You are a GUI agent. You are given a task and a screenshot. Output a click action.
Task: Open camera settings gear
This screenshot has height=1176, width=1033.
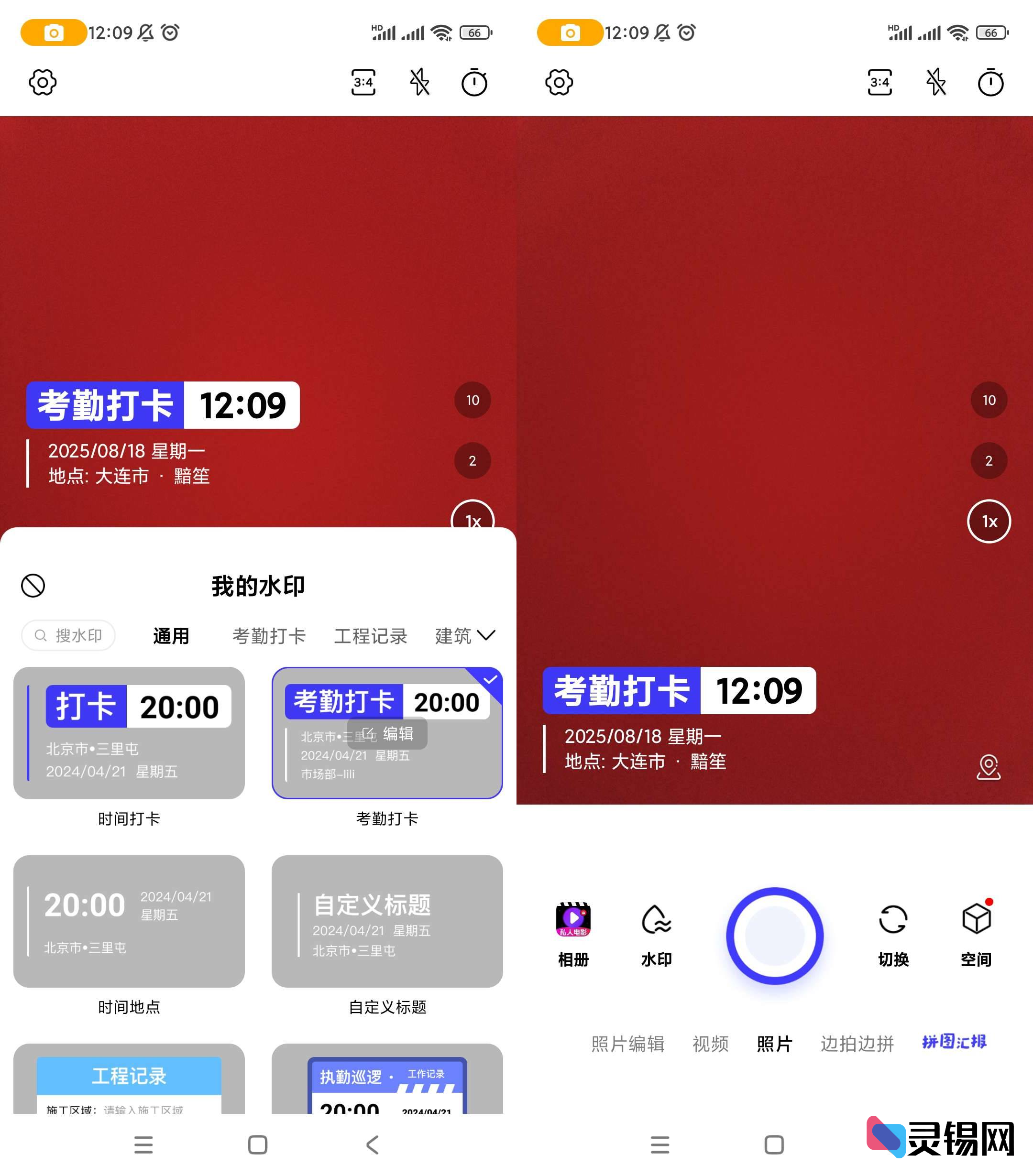pyautogui.click(x=42, y=82)
